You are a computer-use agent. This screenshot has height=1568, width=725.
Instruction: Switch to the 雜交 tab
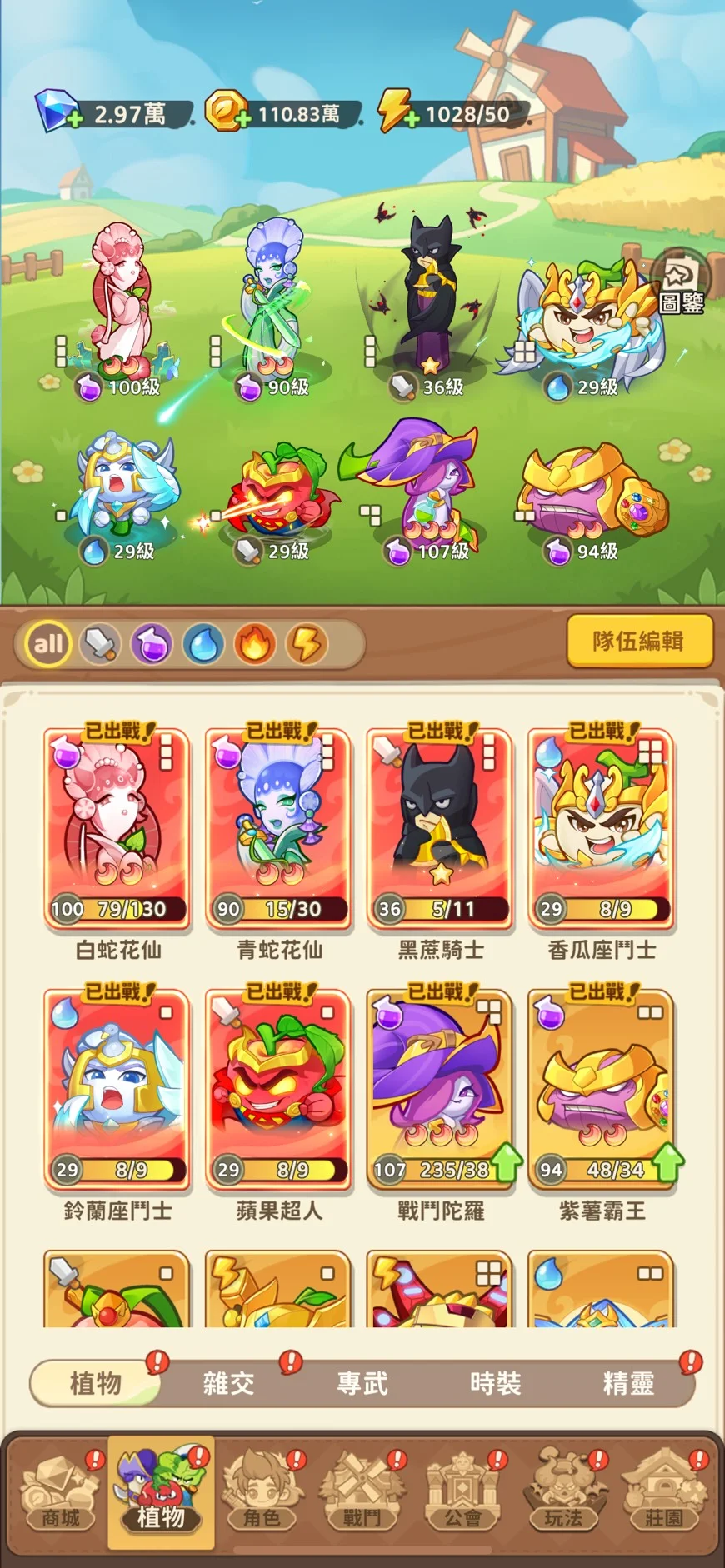[x=228, y=1384]
